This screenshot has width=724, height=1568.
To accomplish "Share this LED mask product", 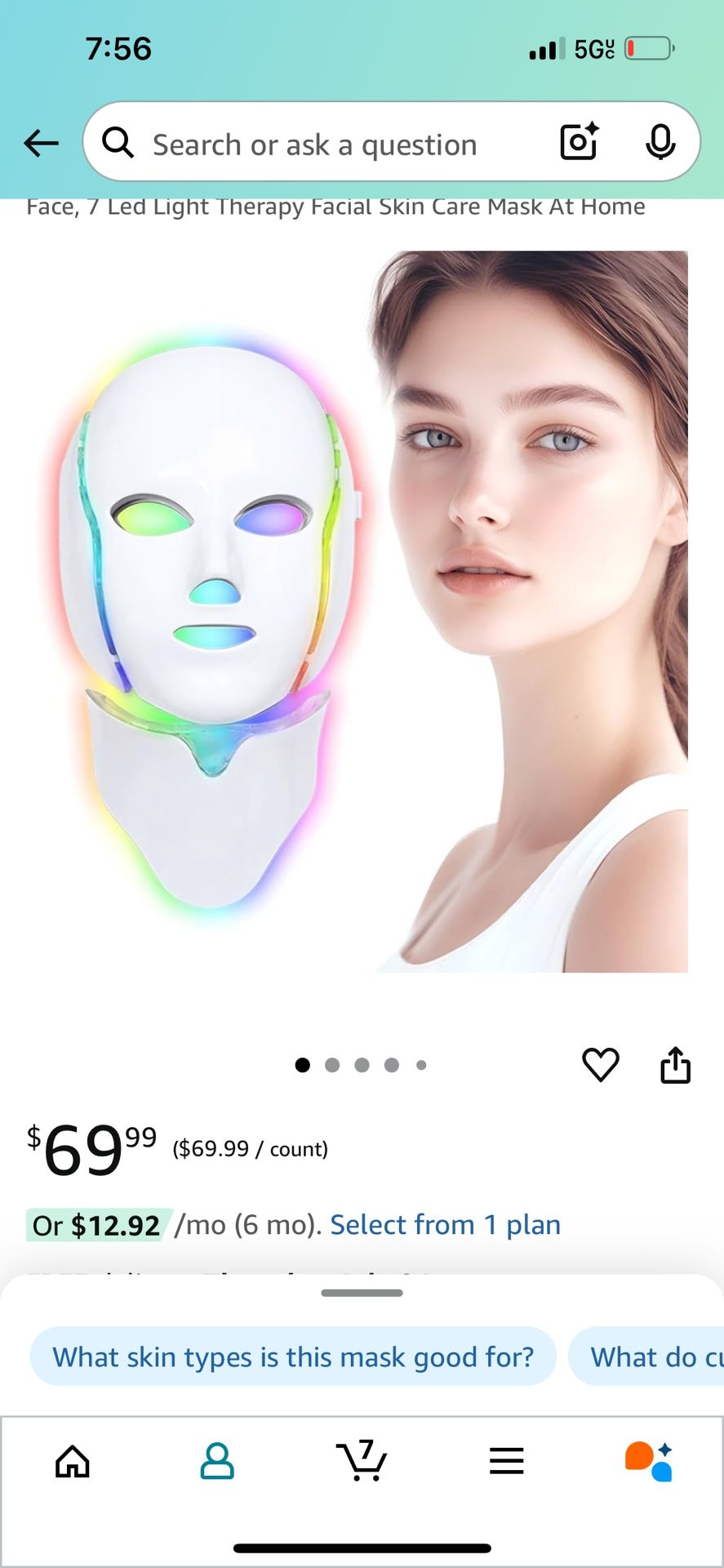I will [x=675, y=1064].
